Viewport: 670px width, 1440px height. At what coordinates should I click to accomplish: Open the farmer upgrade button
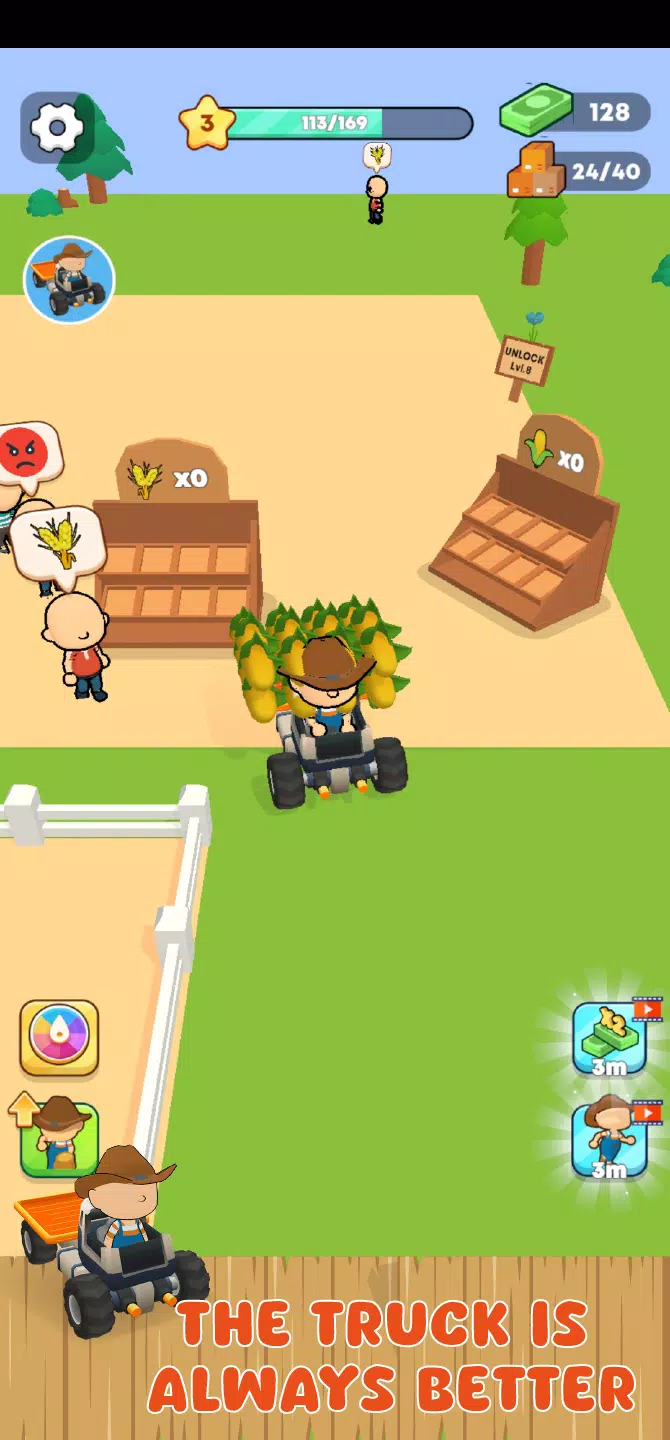[x=59, y=1139]
